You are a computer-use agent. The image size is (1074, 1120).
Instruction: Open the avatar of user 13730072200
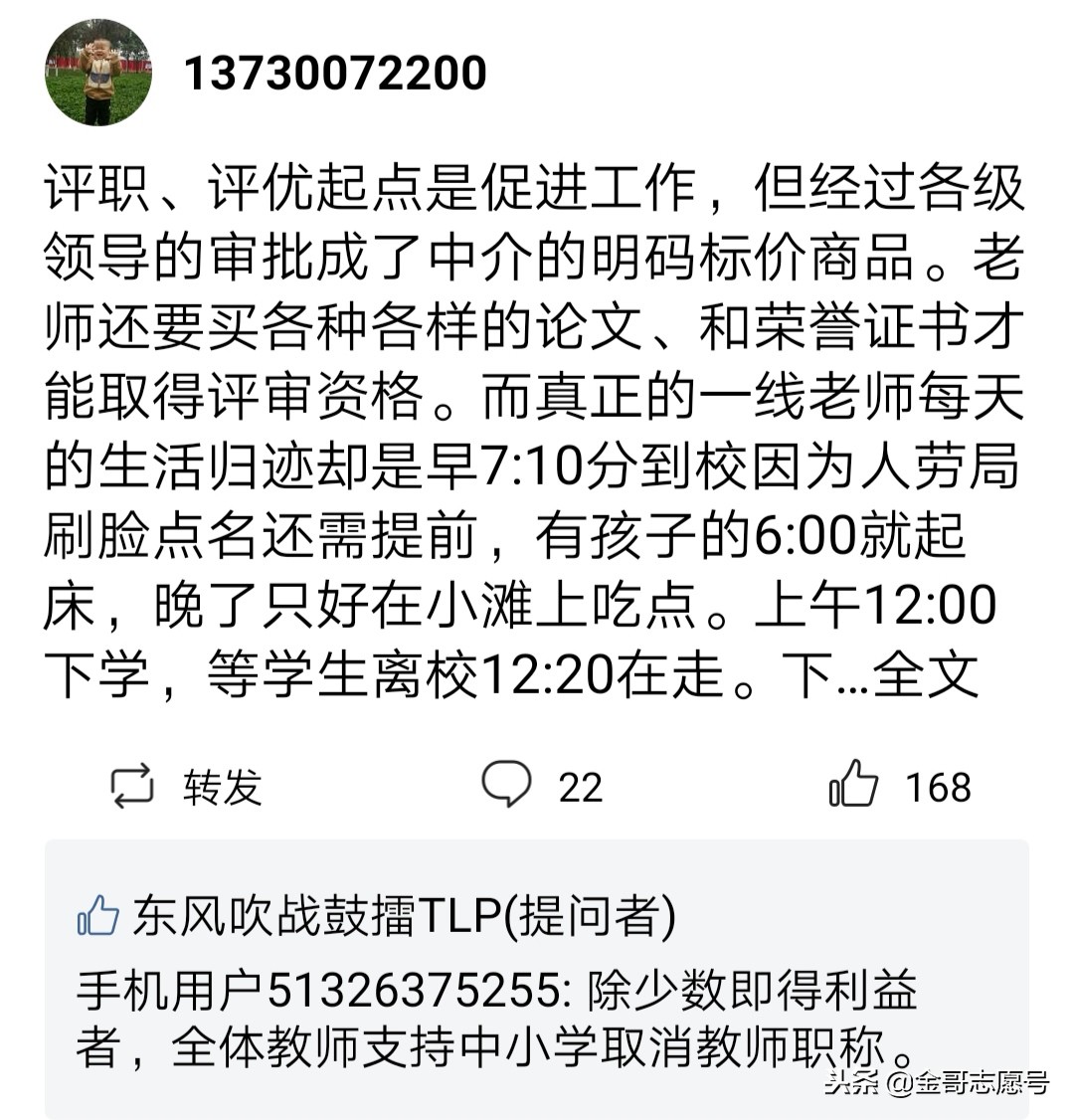point(98,73)
